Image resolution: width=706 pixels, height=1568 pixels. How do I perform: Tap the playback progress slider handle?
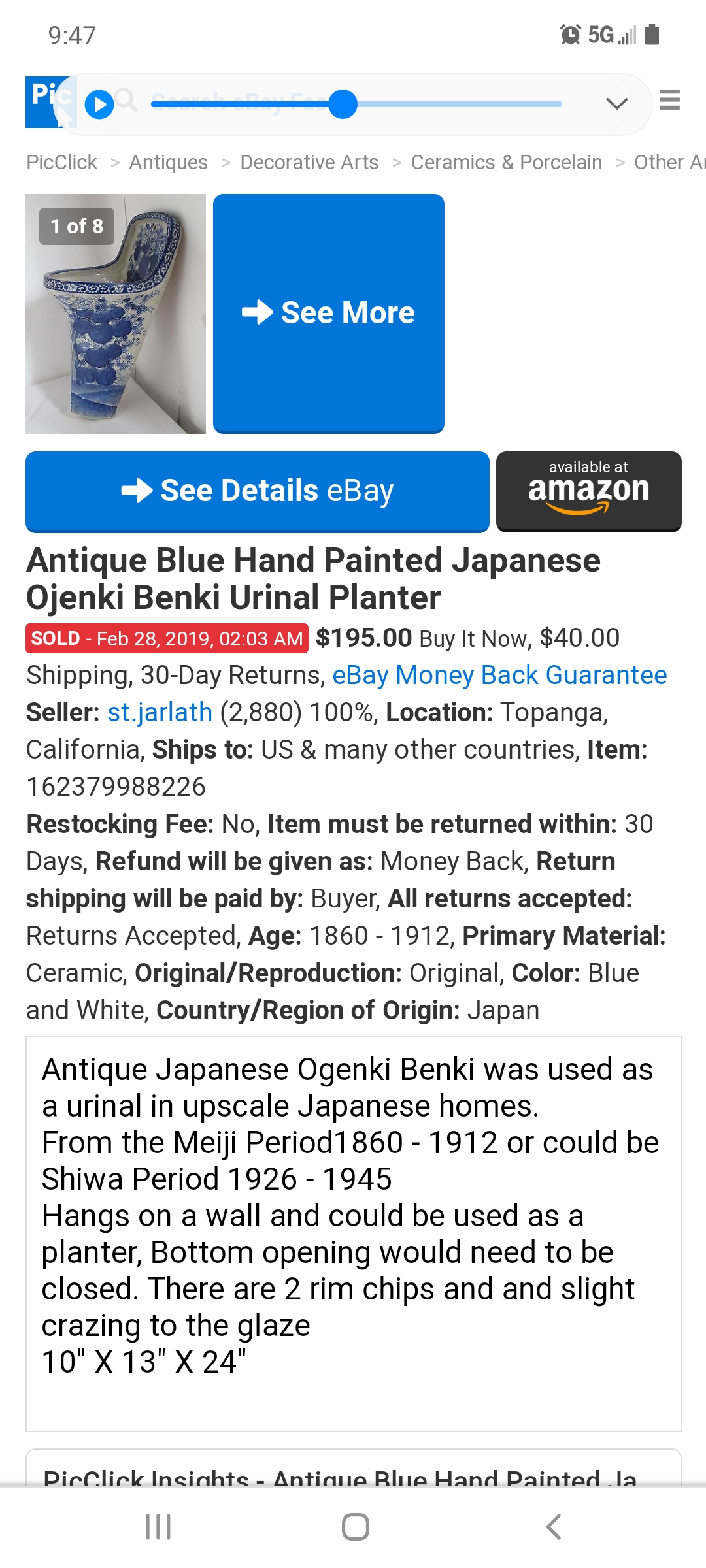click(x=343, y=105)
